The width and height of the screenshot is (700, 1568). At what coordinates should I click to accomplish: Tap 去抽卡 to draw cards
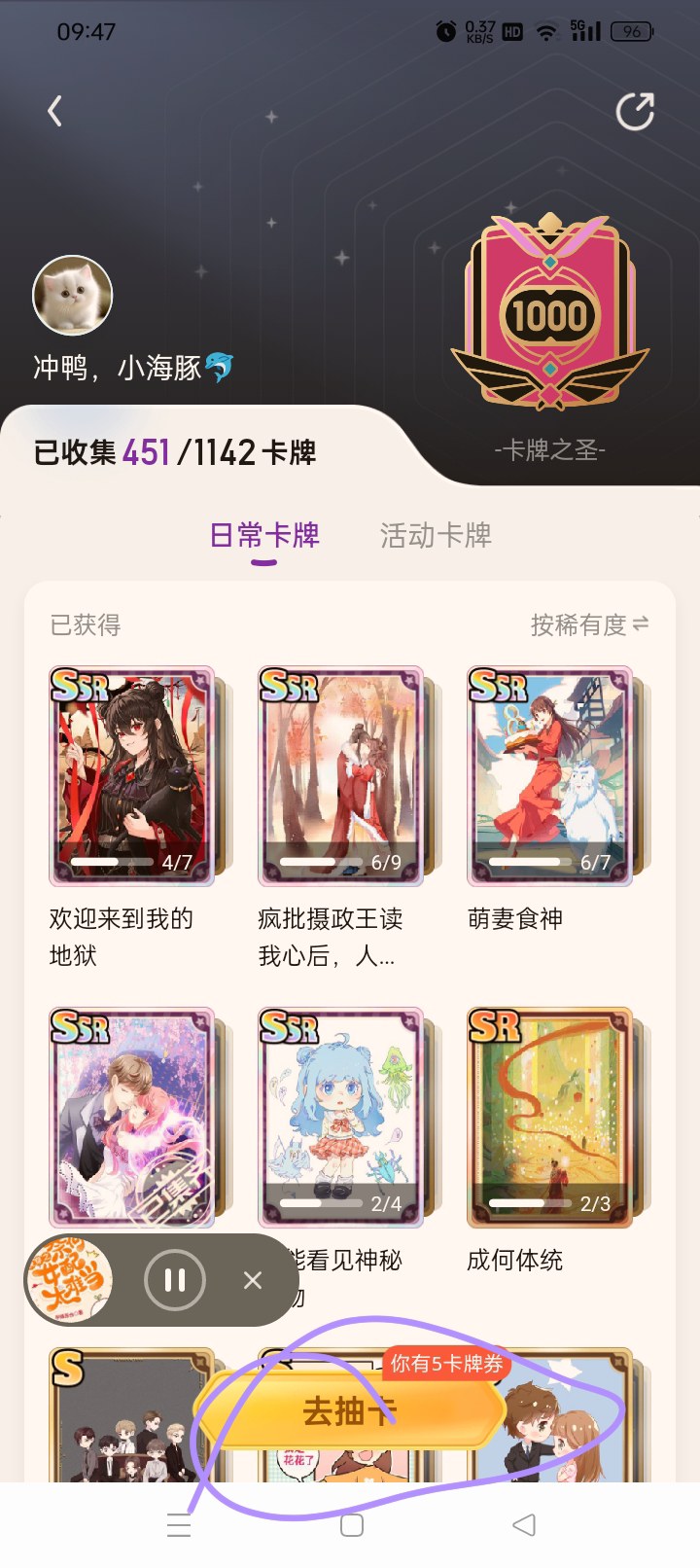pyautogui.click(x=350, y=1410)
